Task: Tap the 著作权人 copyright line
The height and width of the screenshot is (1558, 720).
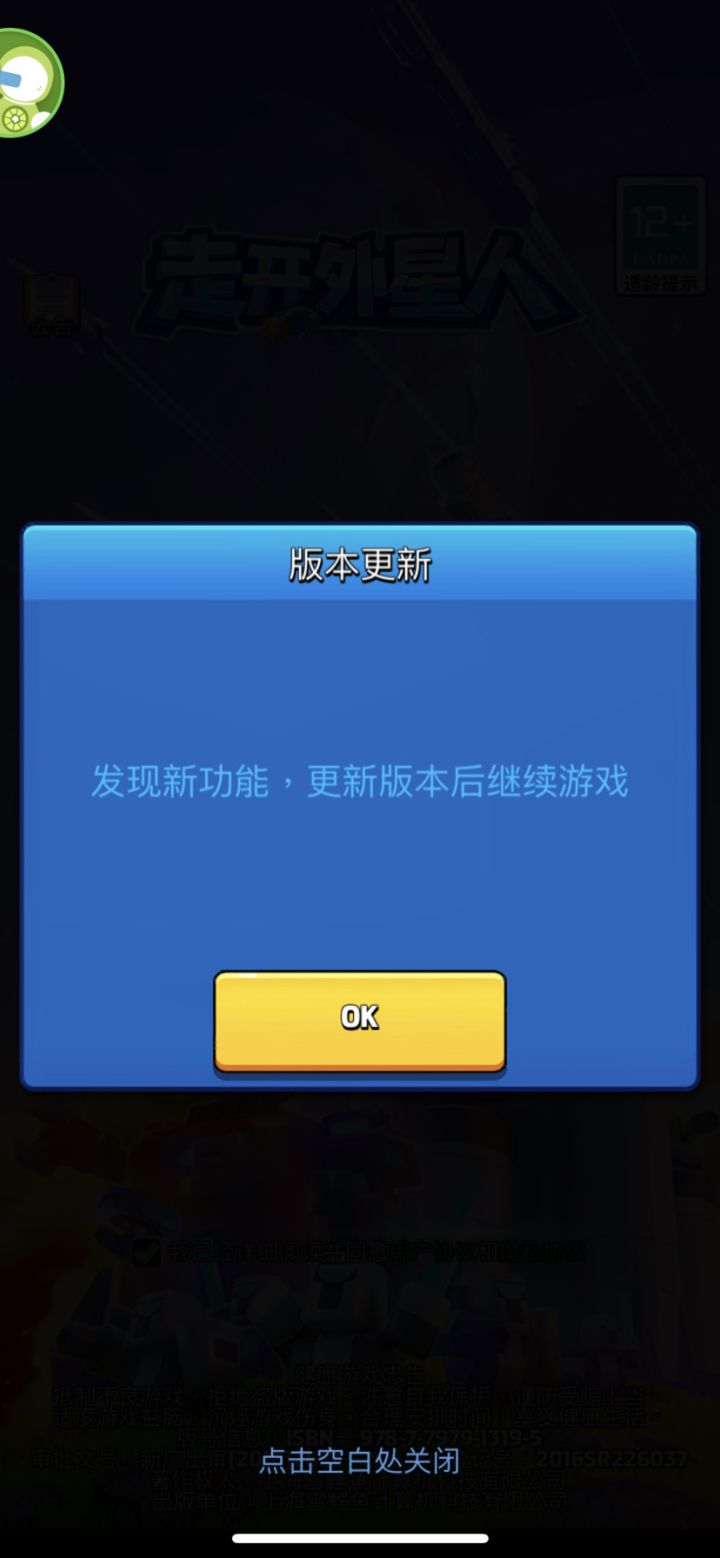Action: tap(360, 1484)
